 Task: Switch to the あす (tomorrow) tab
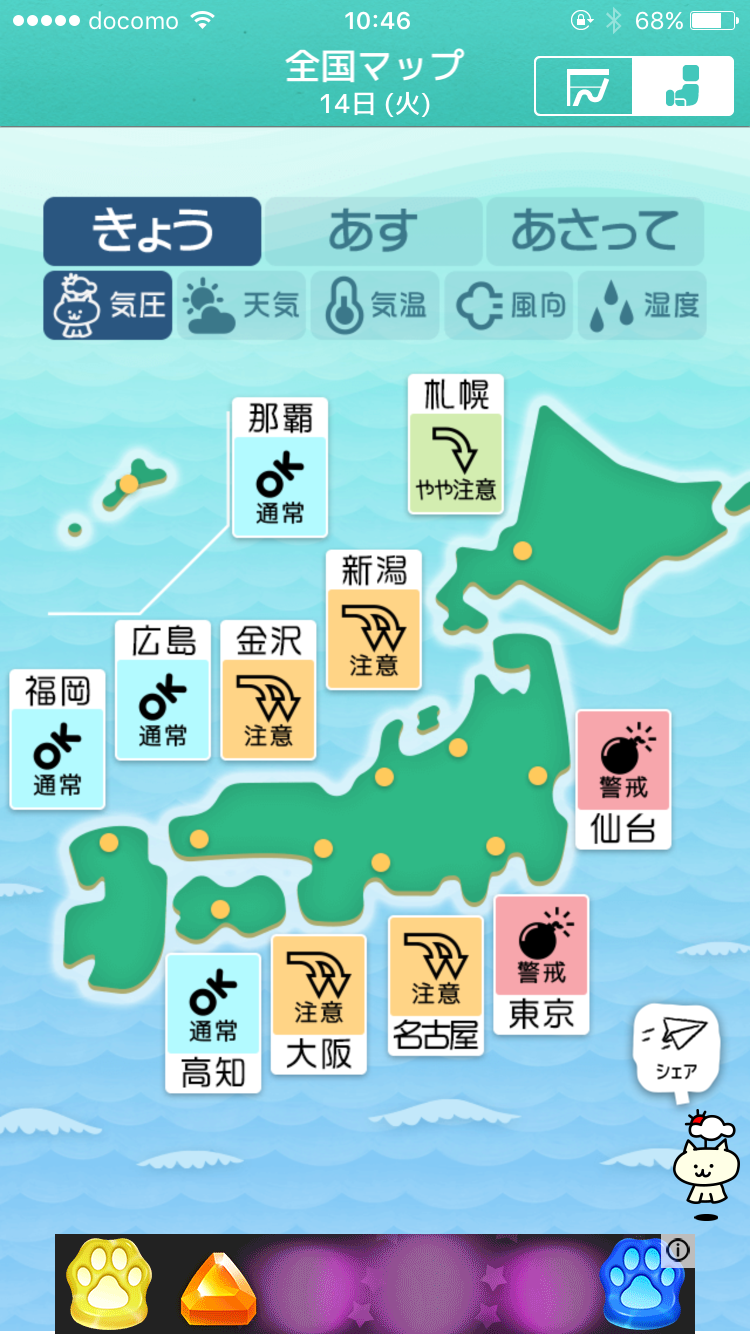373,231
